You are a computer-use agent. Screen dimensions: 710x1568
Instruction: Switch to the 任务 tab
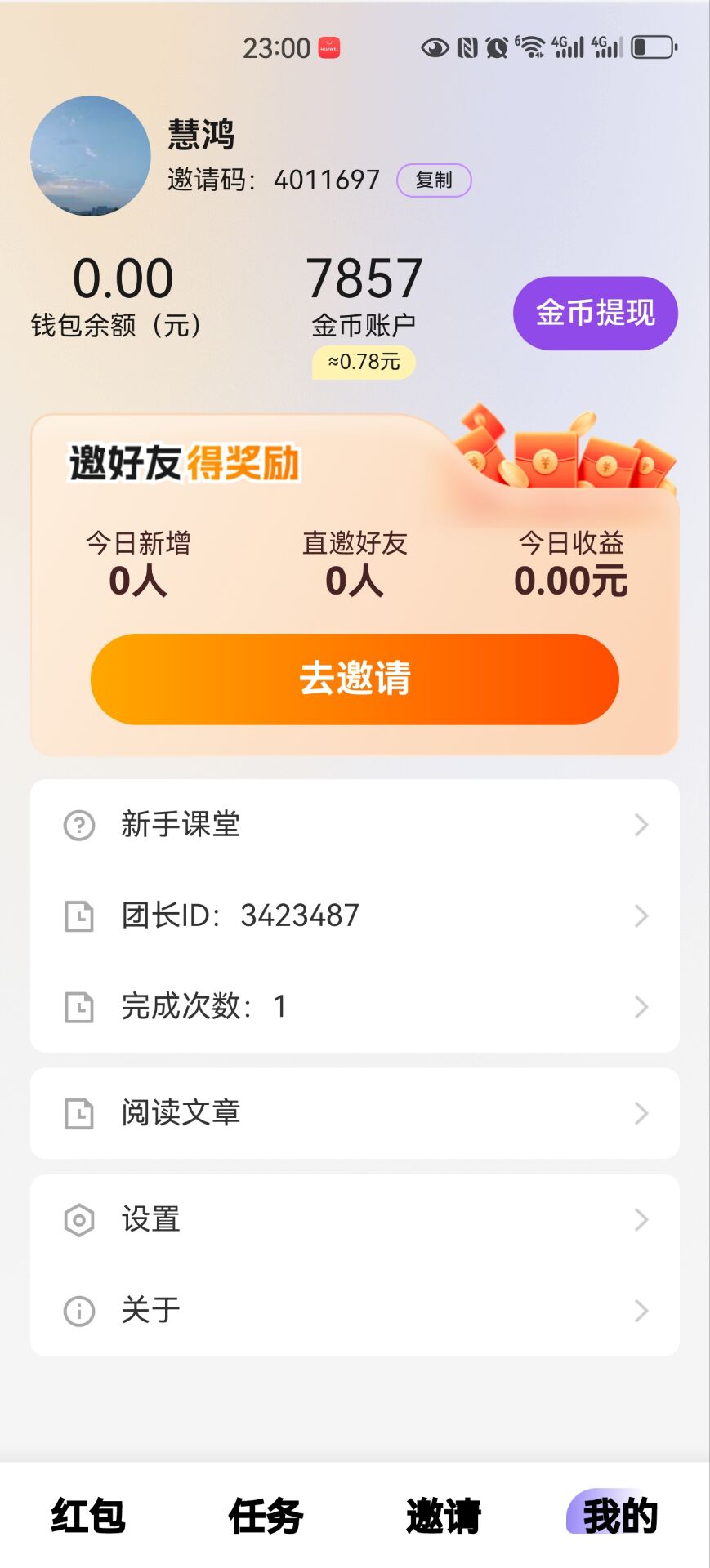pos(266,1516)
